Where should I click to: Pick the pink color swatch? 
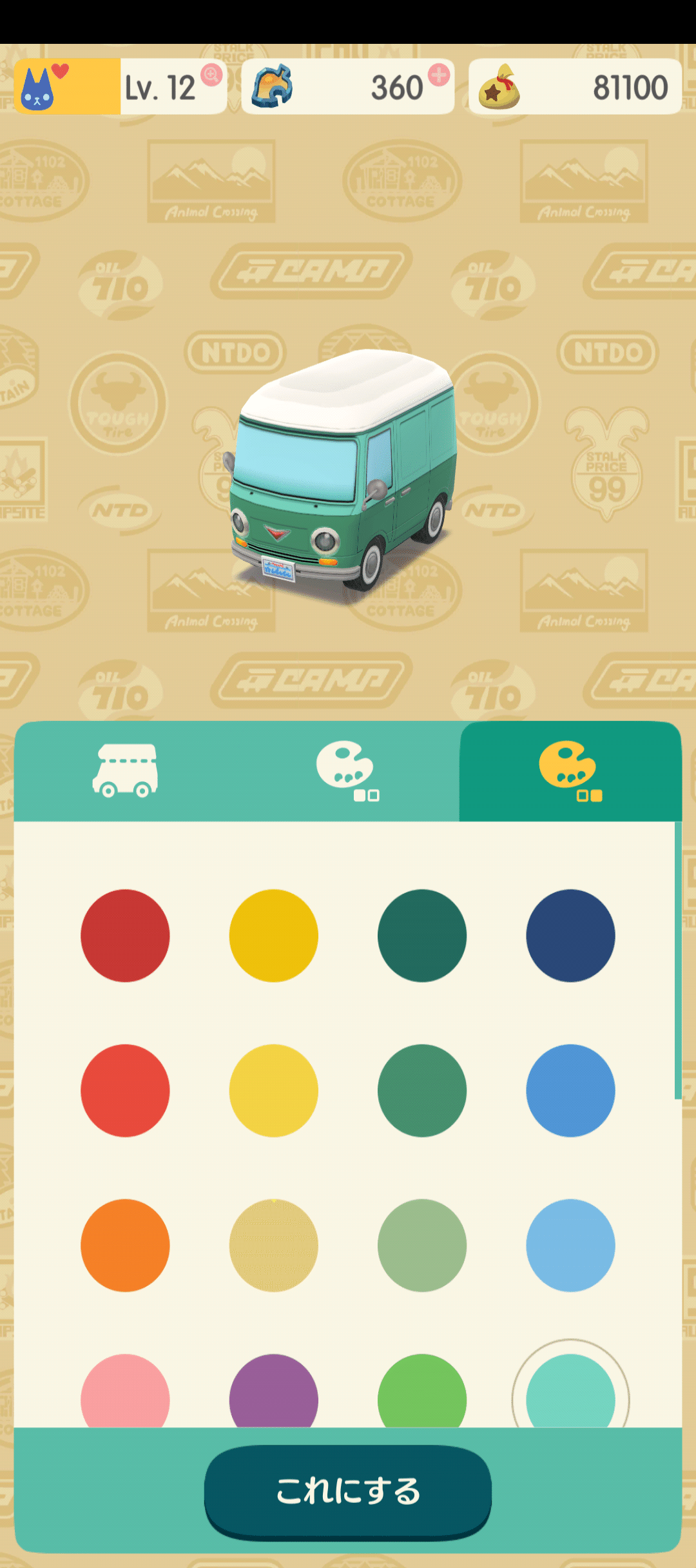tap(125, 1393)
